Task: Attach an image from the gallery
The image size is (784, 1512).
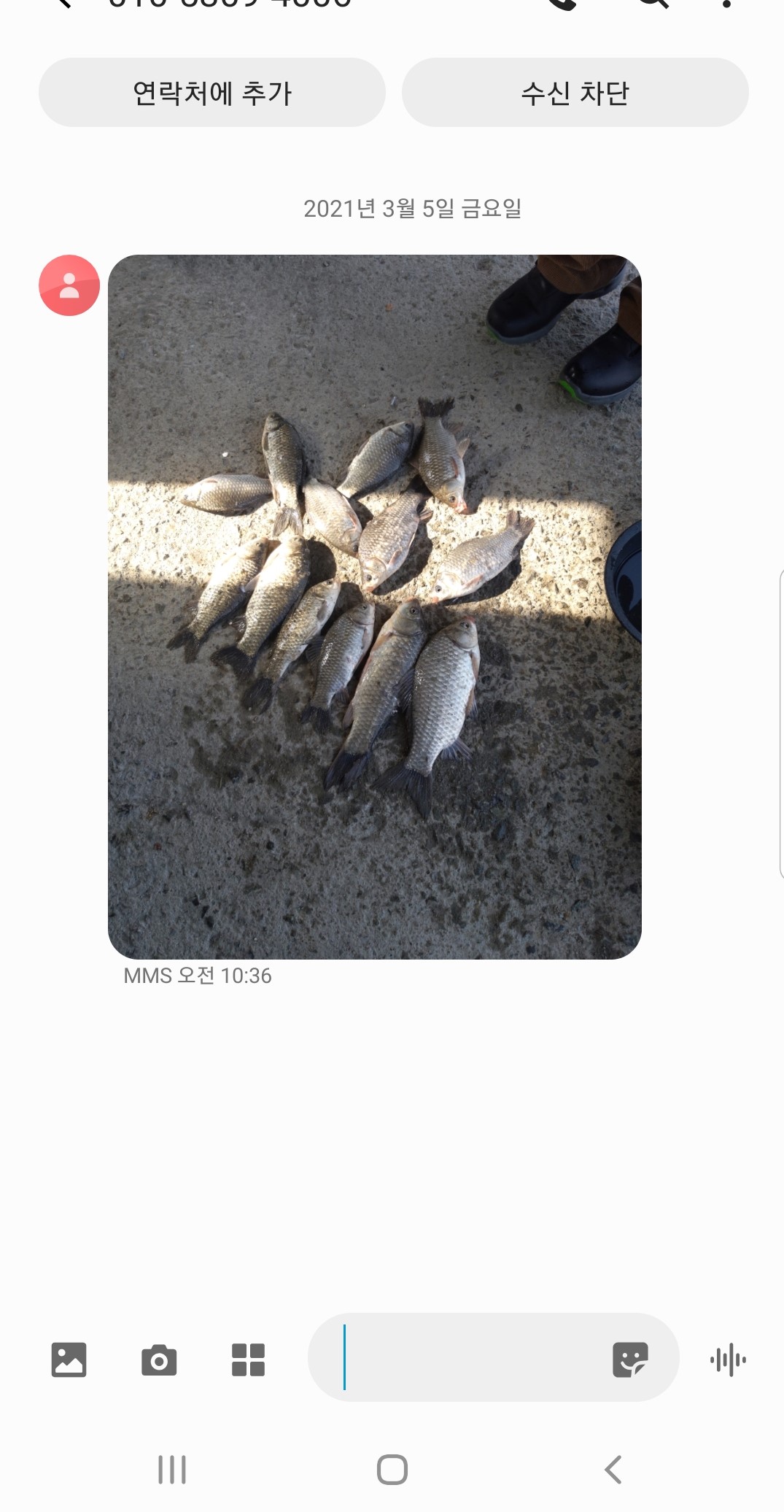Action: [x=69, y=1359]
